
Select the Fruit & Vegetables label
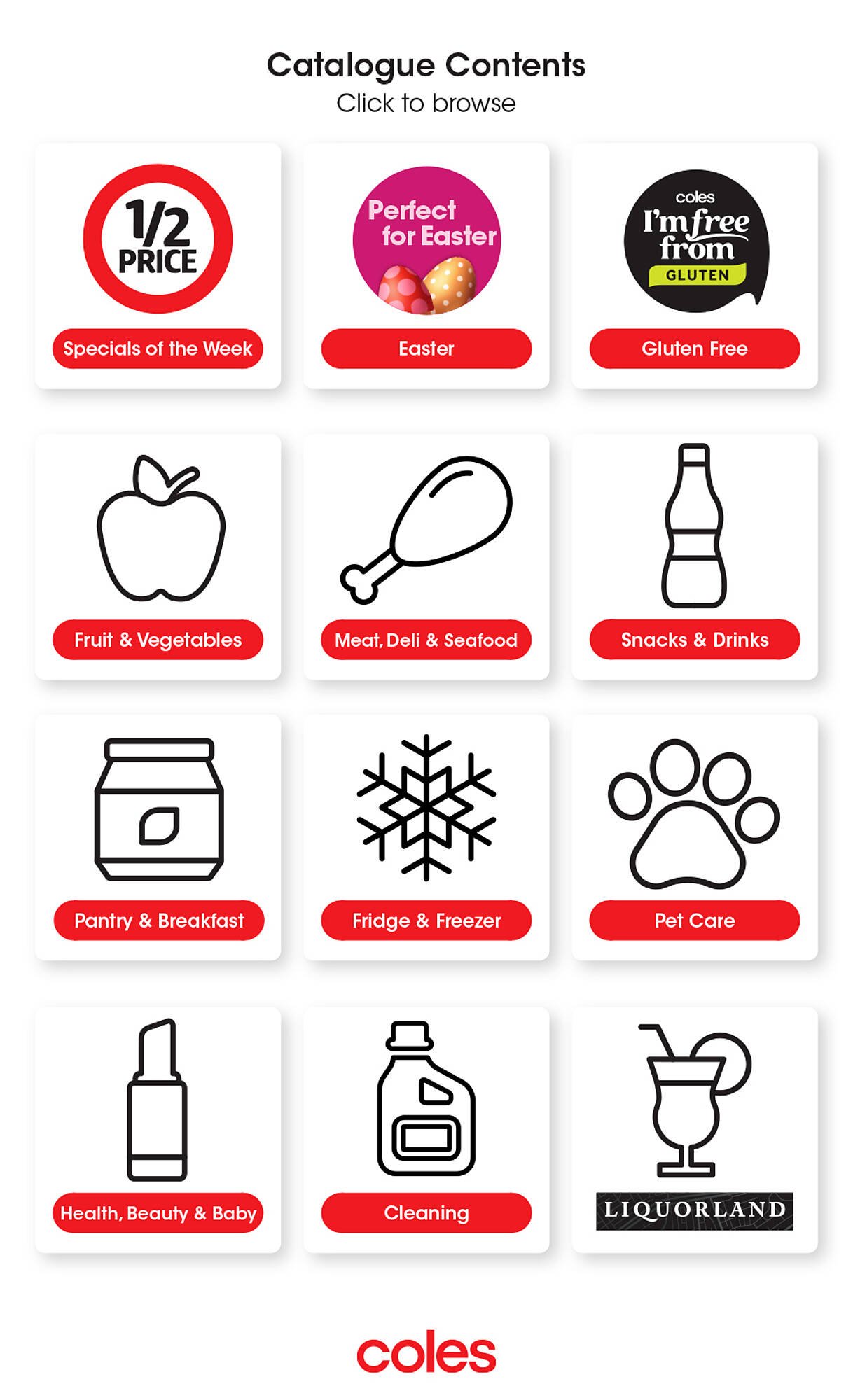(157, 639)
